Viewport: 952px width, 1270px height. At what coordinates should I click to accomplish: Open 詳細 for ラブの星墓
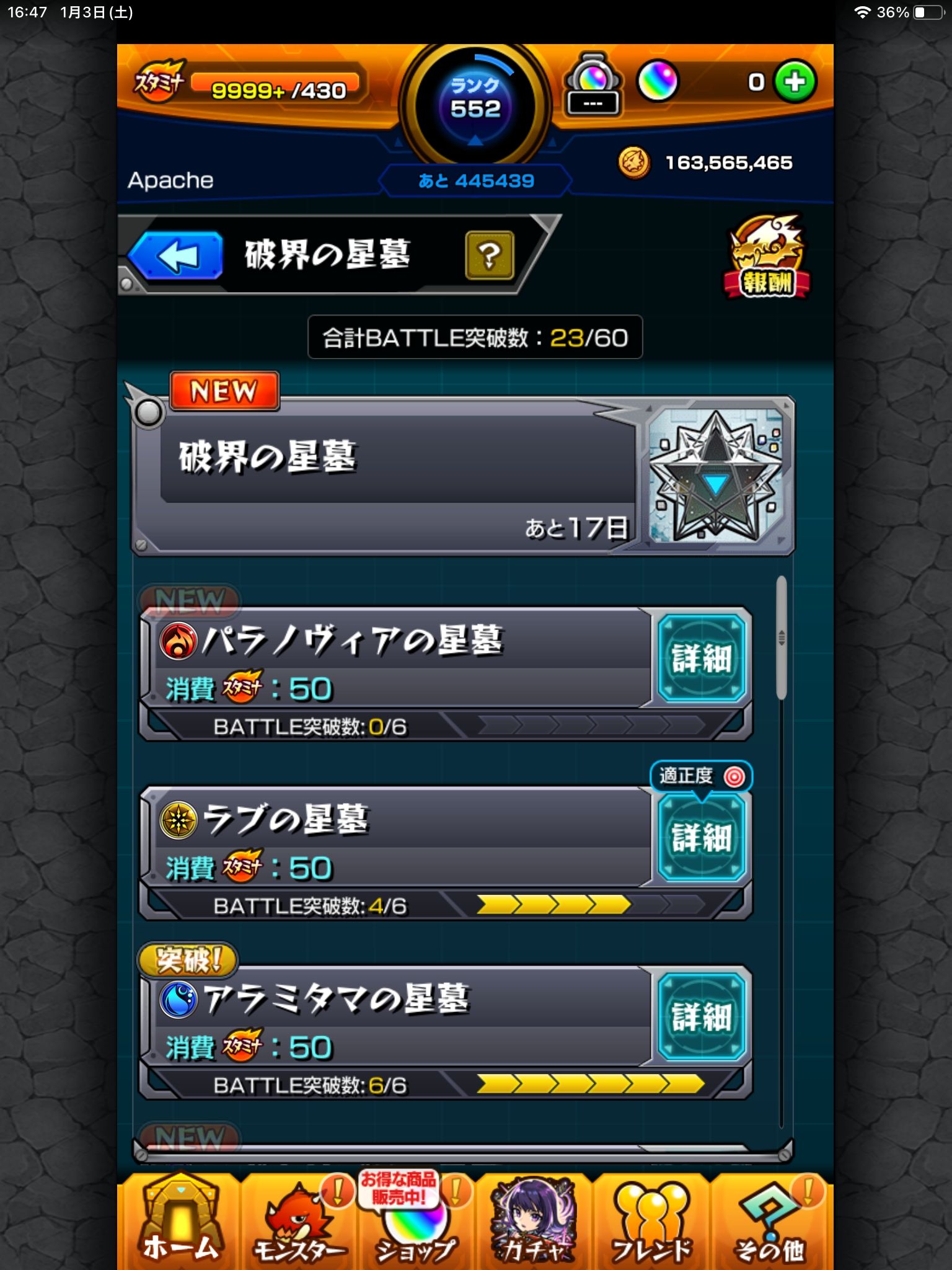tap(701, 837)
